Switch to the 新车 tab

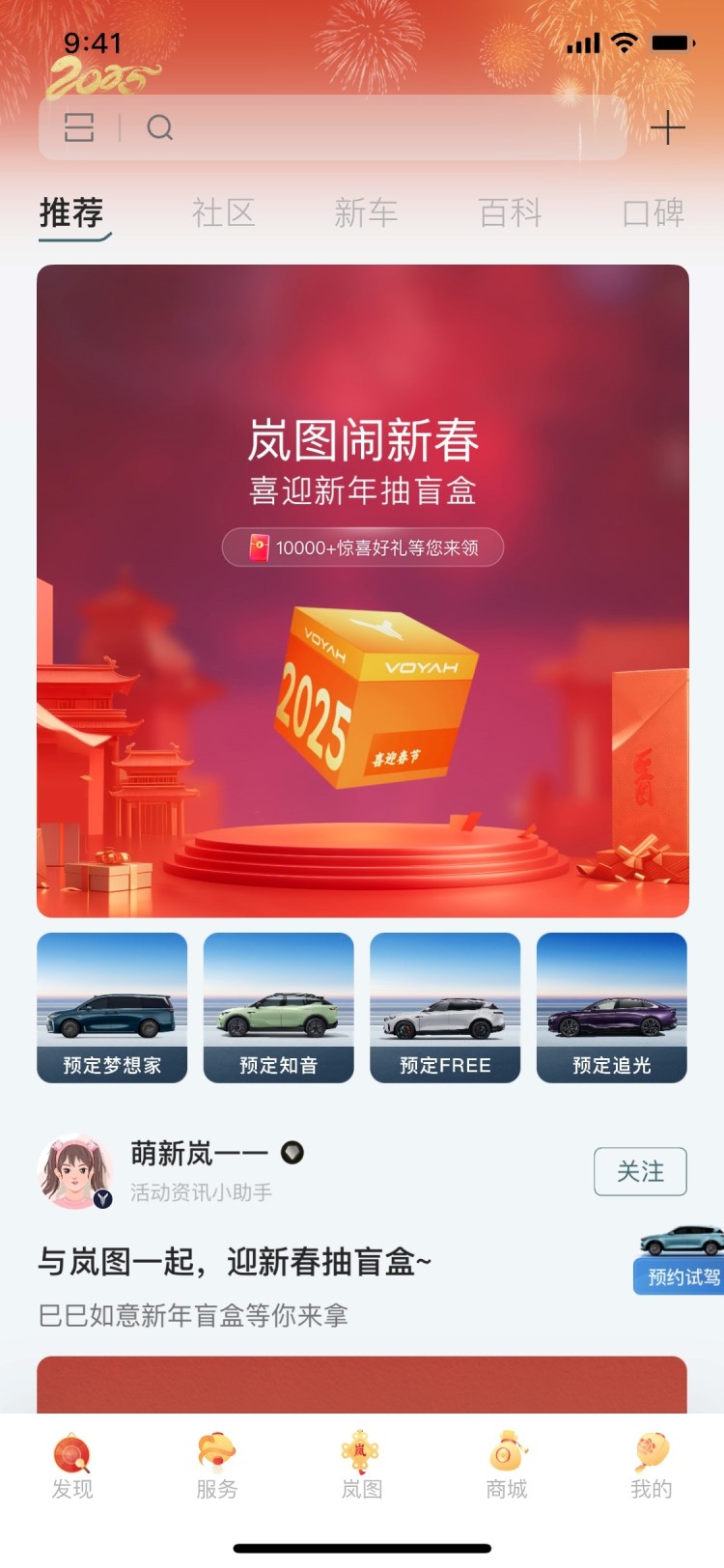[x=366, y=212]
